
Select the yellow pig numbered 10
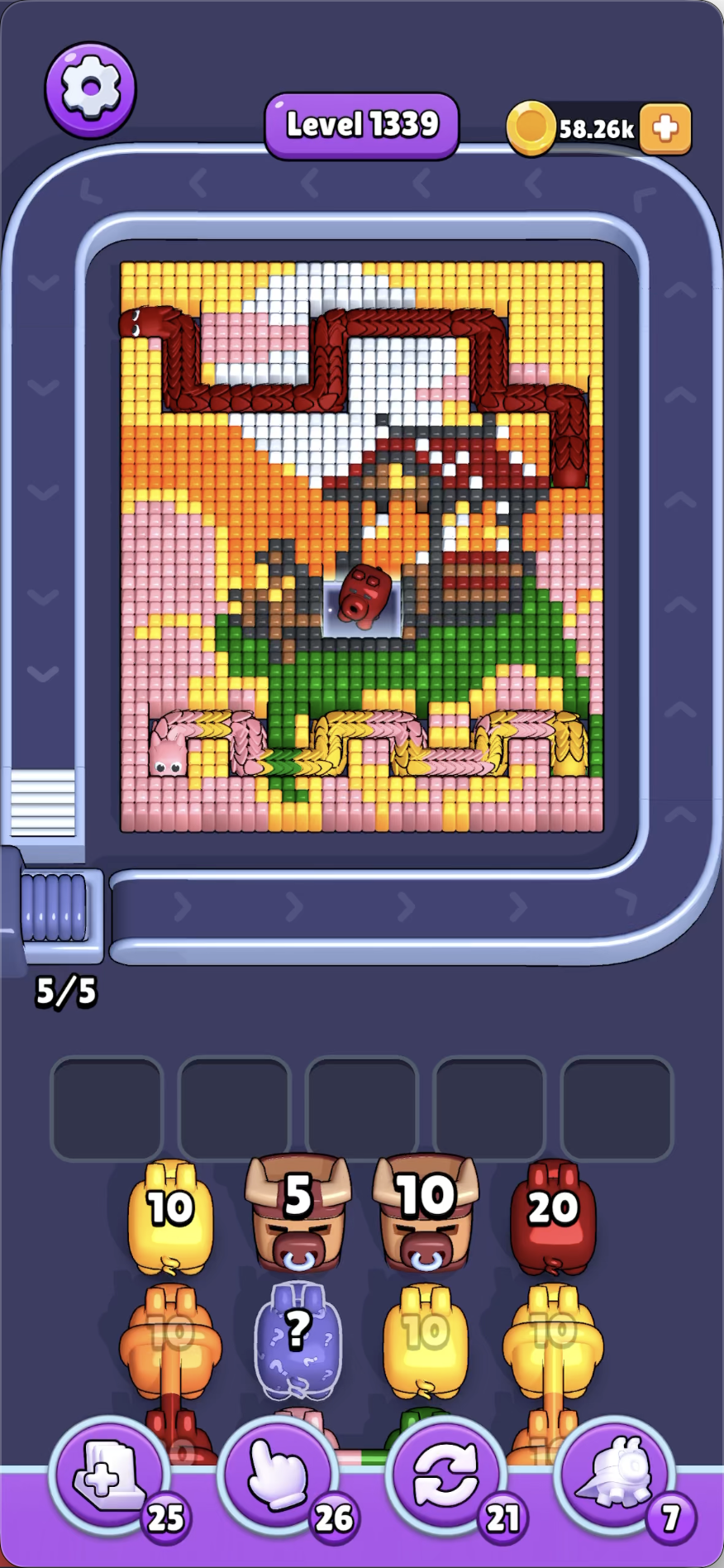tap(171, 1214)
